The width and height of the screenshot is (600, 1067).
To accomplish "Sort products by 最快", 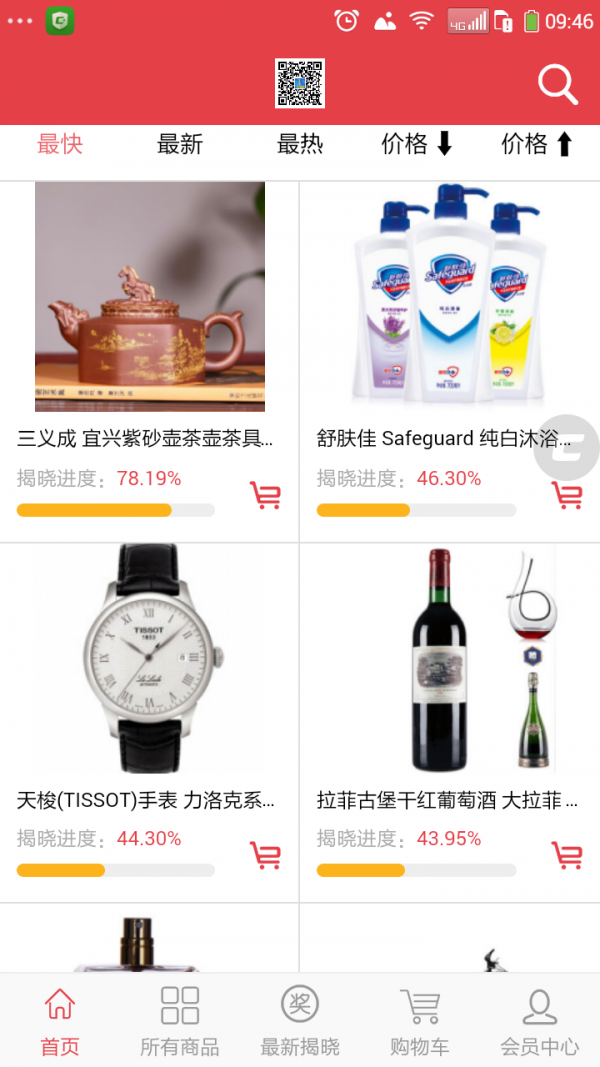I will click(x=60, y=144).
